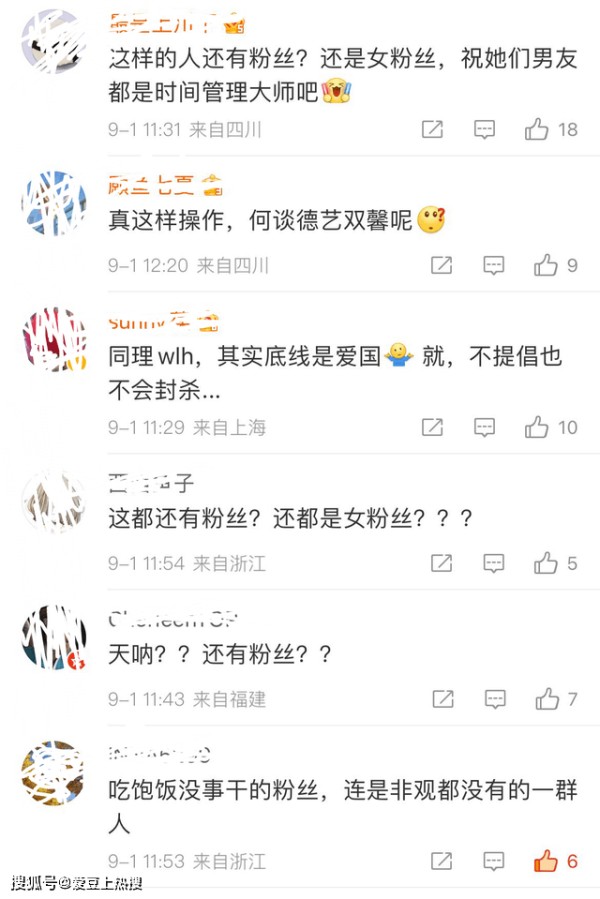This screenshot has width=600, height=899.
Task: Reply to the 天呐 comment from 福建
Action: [495, 699]
